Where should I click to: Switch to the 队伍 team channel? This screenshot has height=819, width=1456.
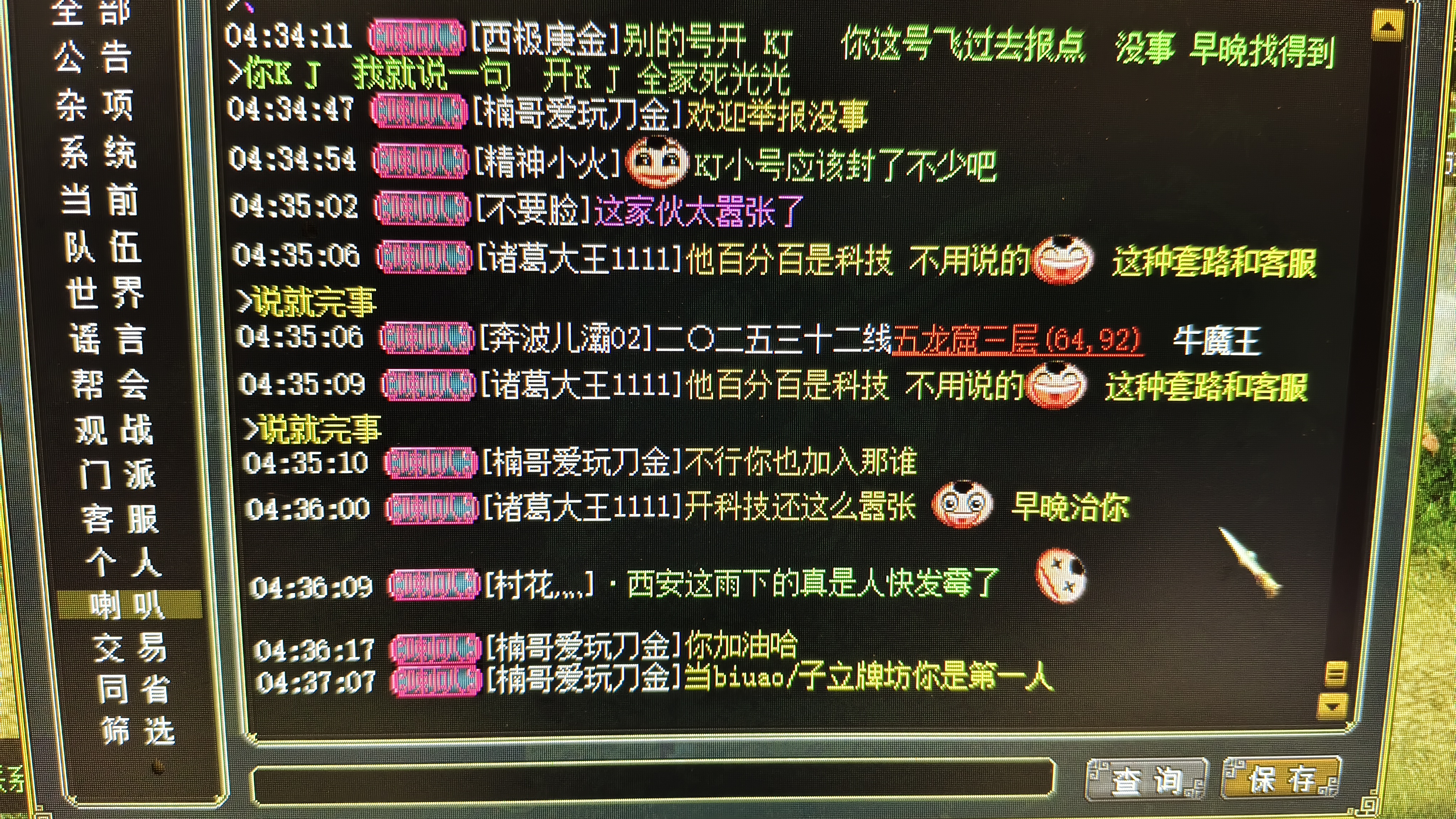pos(103,247)
